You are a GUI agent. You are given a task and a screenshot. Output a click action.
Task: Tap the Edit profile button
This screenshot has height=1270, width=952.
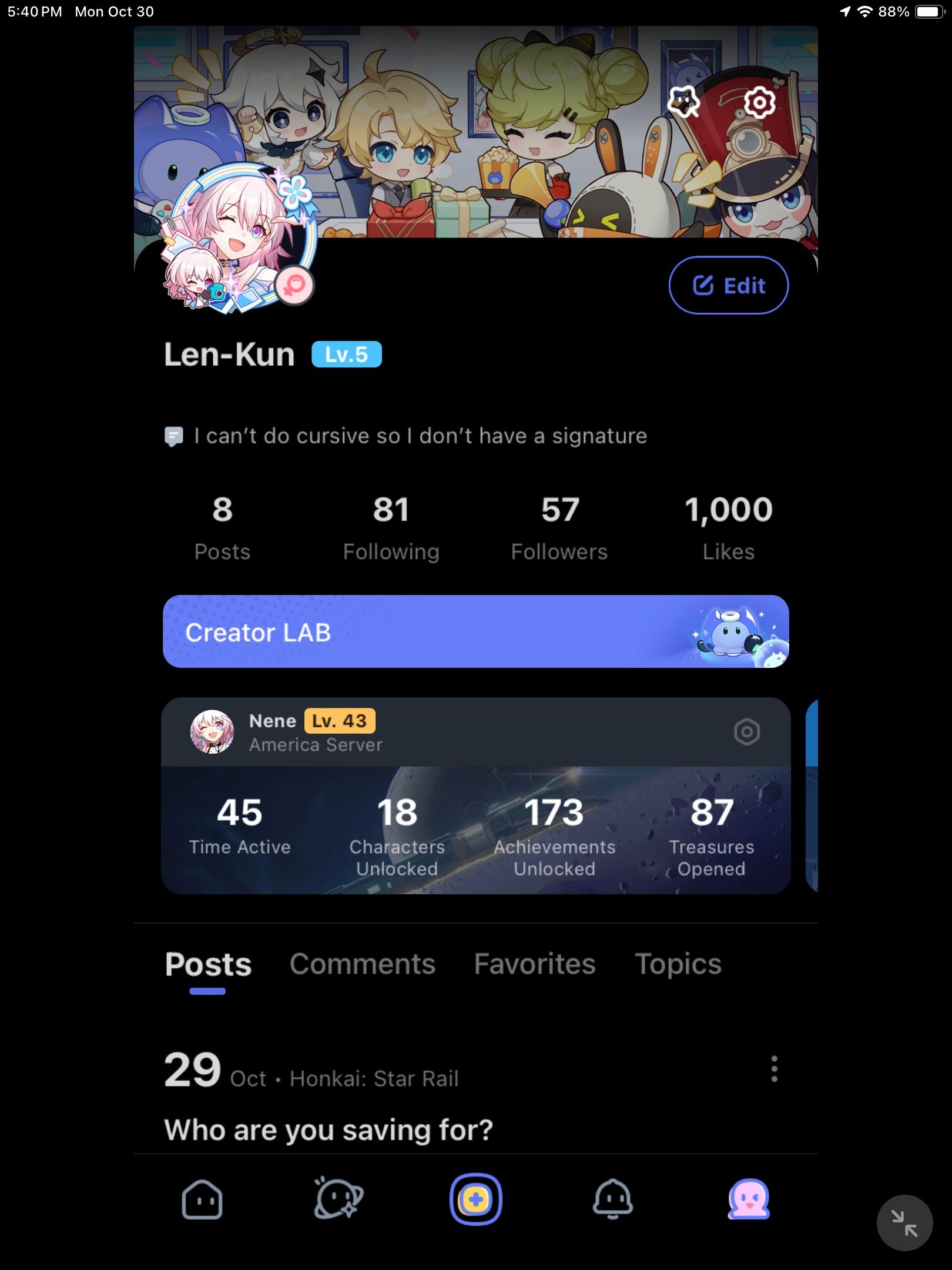(728, 286)
